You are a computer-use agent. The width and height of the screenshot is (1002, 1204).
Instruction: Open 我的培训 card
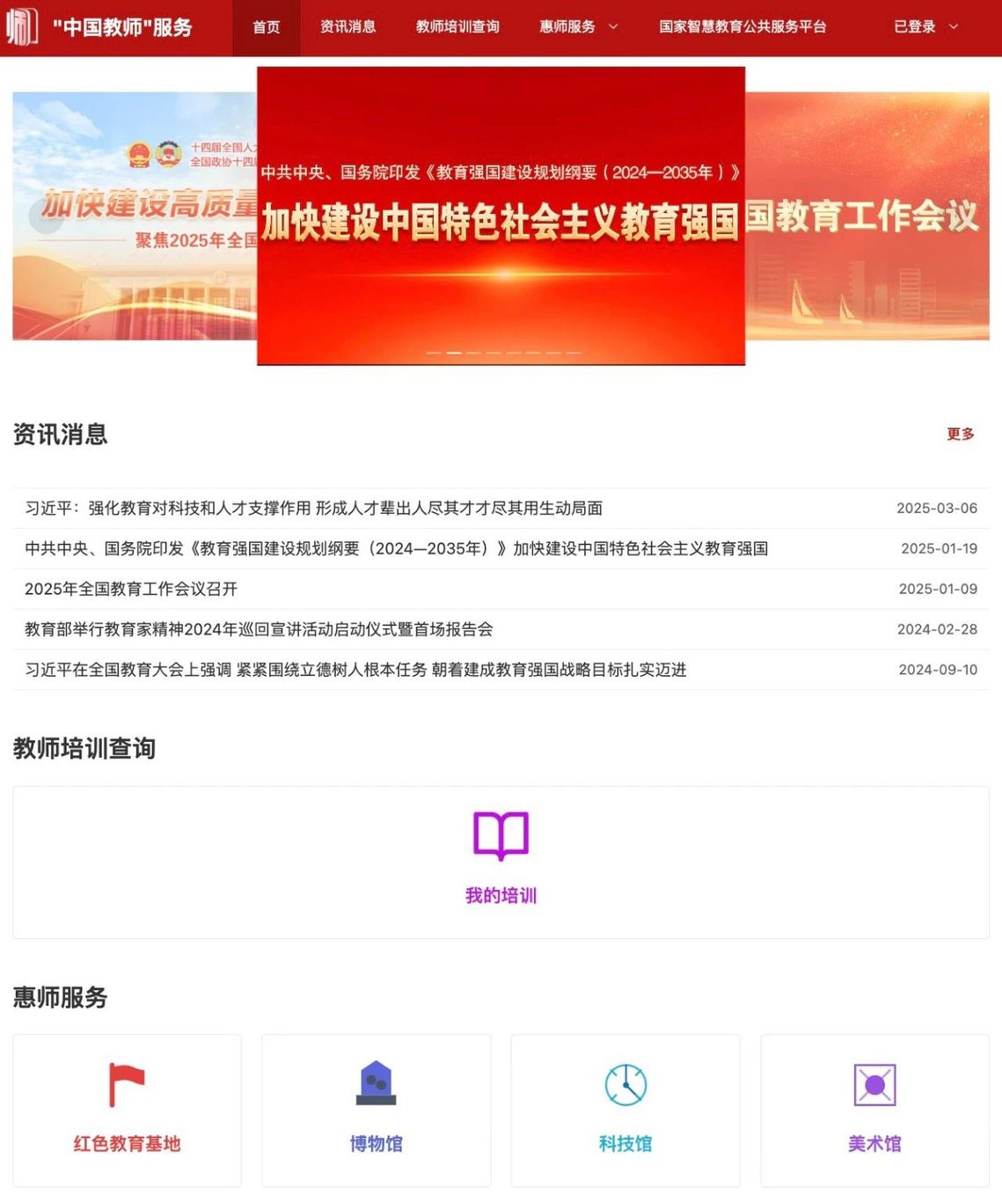[x=501, y=861]
